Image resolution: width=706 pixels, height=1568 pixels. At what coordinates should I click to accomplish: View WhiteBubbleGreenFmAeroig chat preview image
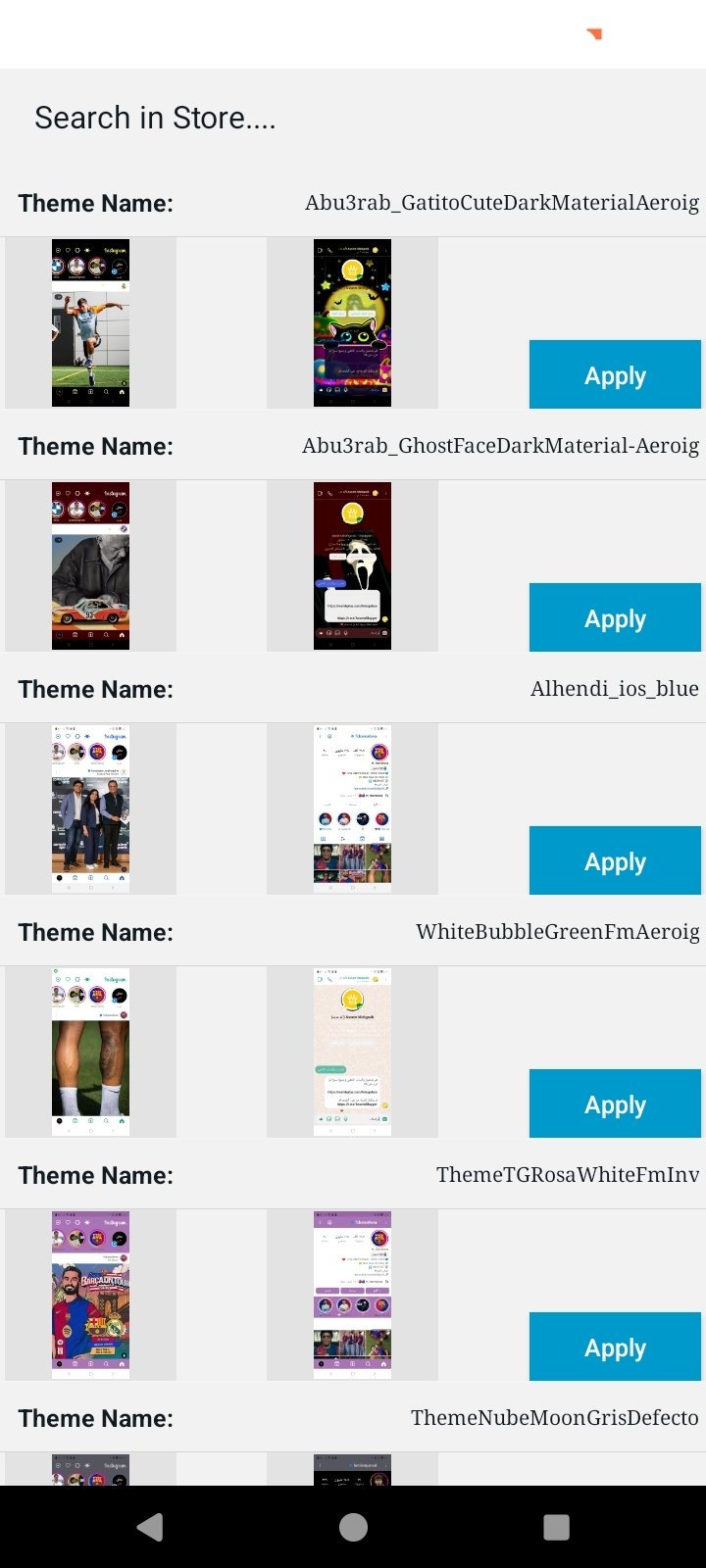(352, 1052)
